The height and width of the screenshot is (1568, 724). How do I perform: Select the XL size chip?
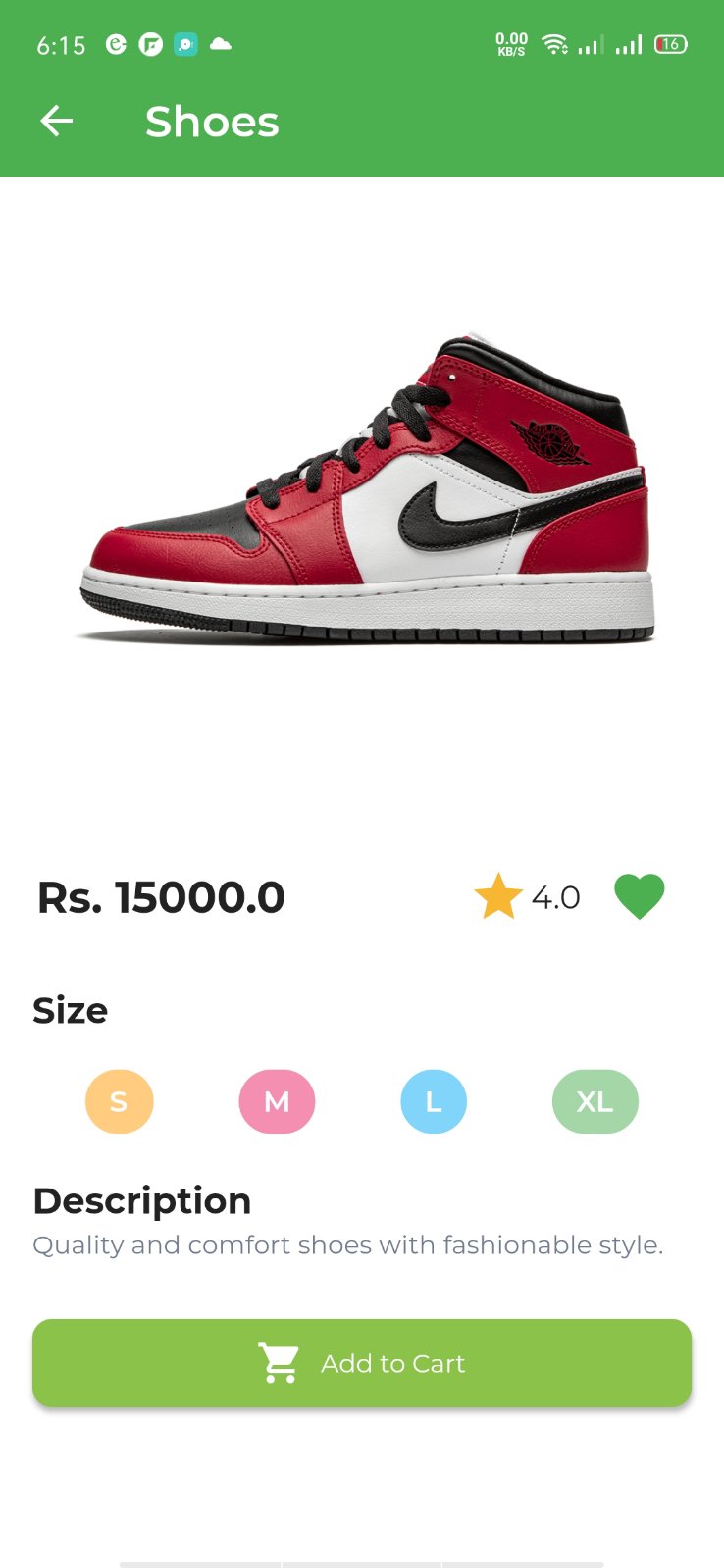595,1101
